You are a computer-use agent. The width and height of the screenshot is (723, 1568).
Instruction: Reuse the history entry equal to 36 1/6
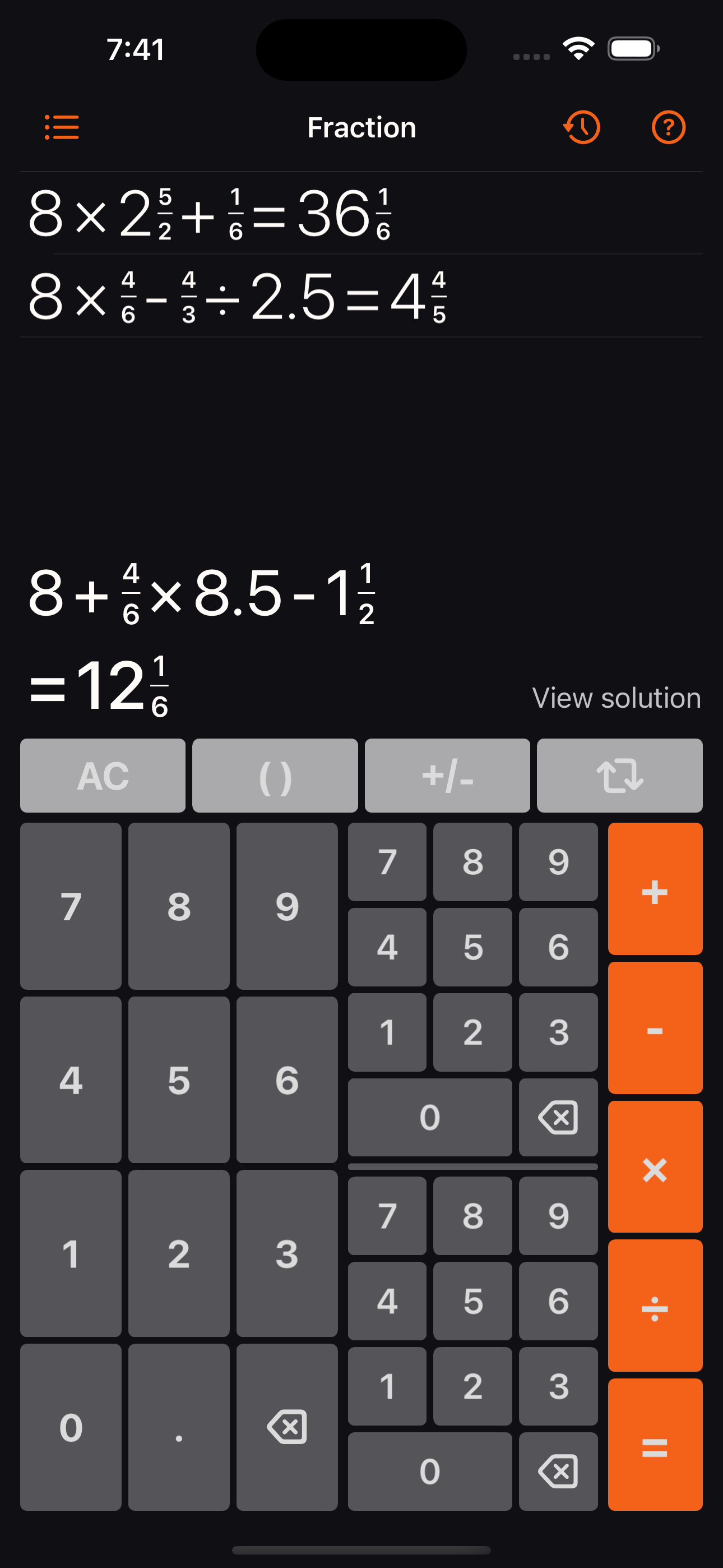click(210, 213)
